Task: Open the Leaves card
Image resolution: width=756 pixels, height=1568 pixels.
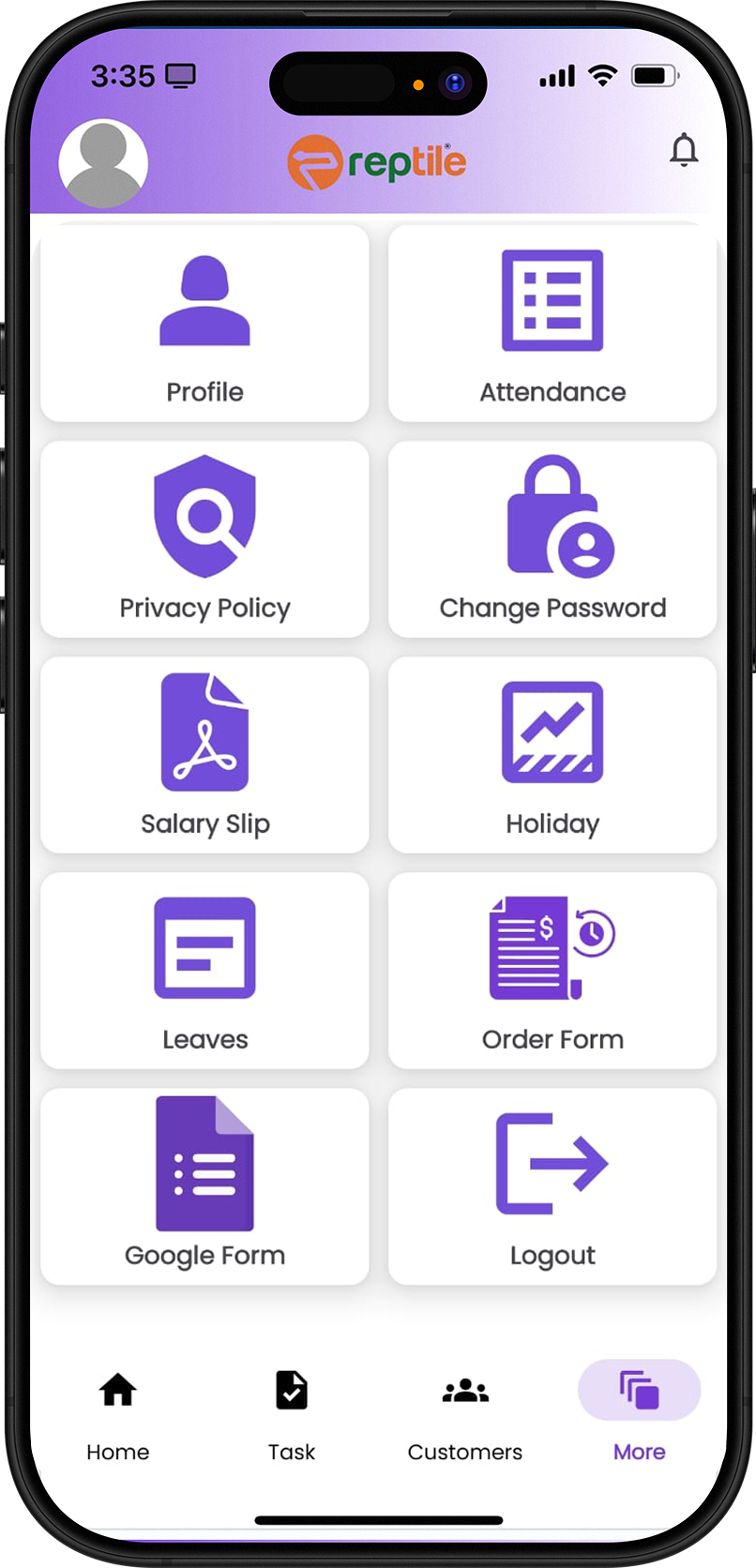Action: coord(204,971)
